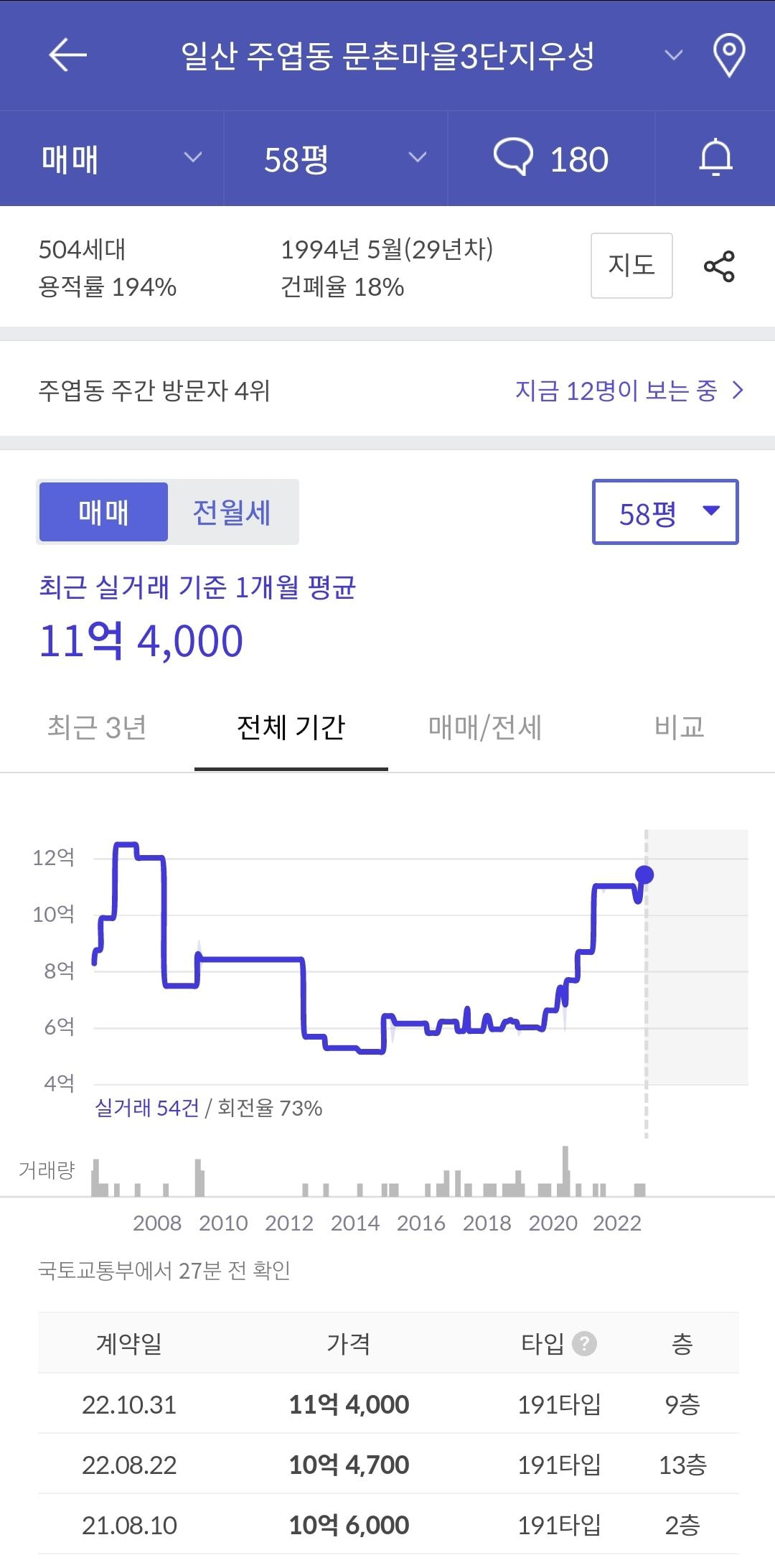Select the 전체 기간 tab
Screen dimensions: 775x1568
tap(291, 727)
